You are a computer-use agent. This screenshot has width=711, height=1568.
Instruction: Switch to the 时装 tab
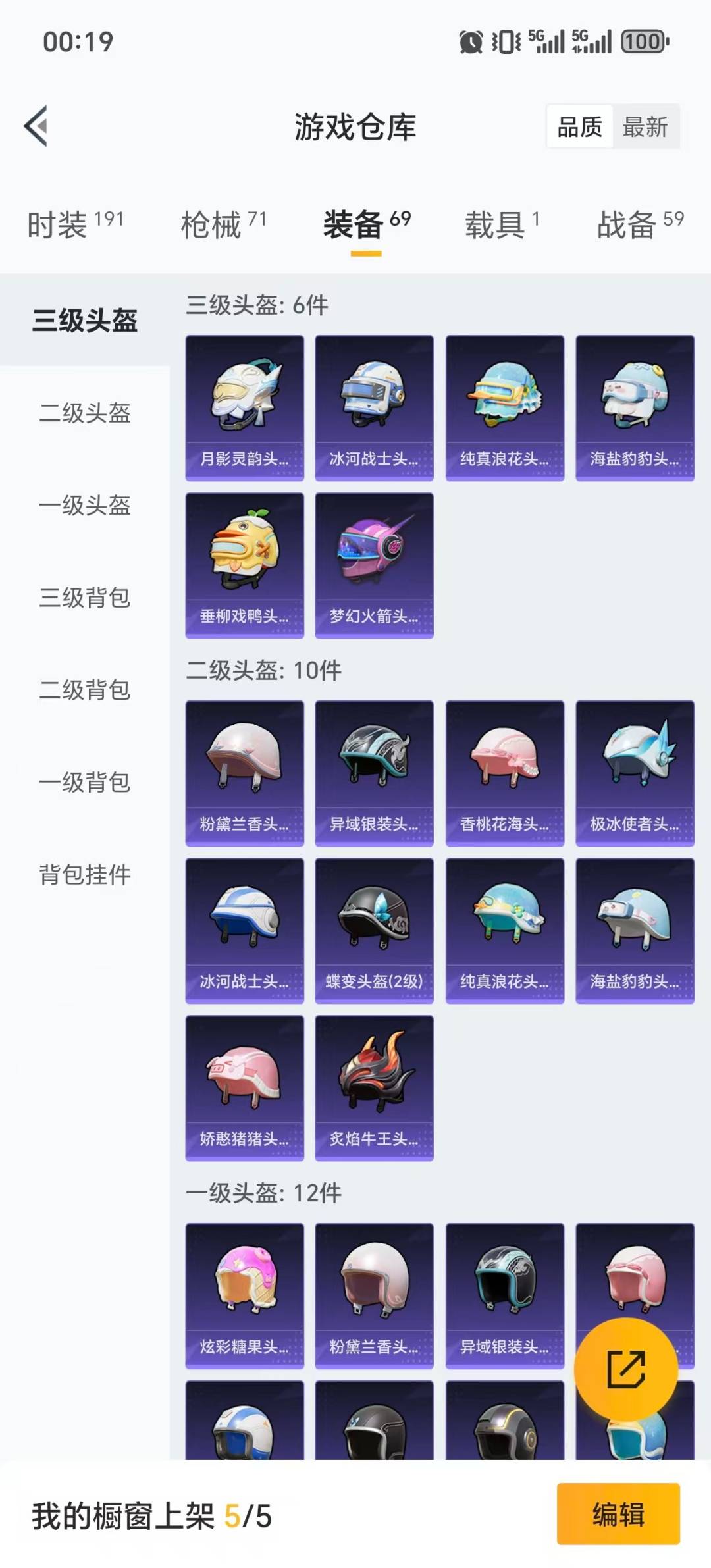(x=75, y=224)
